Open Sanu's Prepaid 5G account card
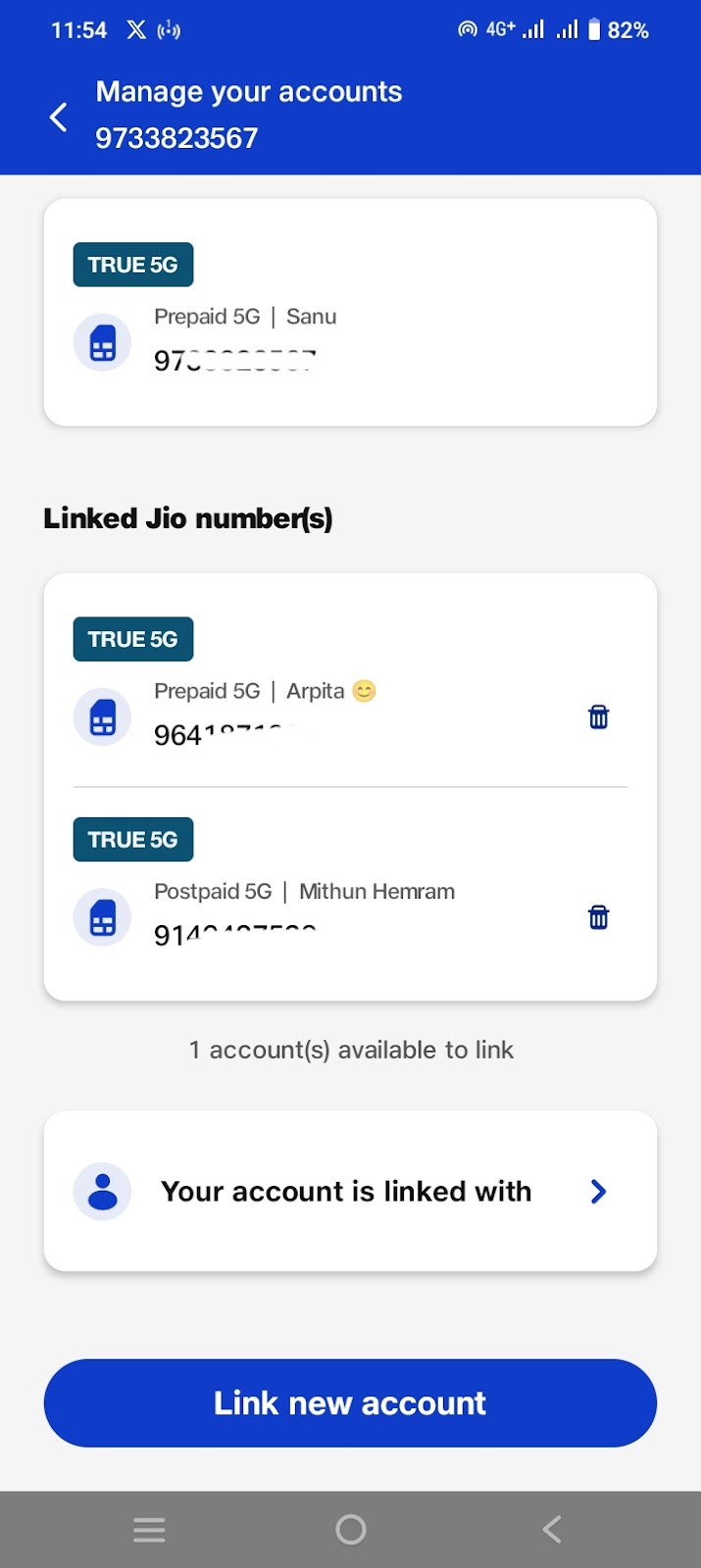The height and width of the screenshot is (1568, 701). [350, 313]
